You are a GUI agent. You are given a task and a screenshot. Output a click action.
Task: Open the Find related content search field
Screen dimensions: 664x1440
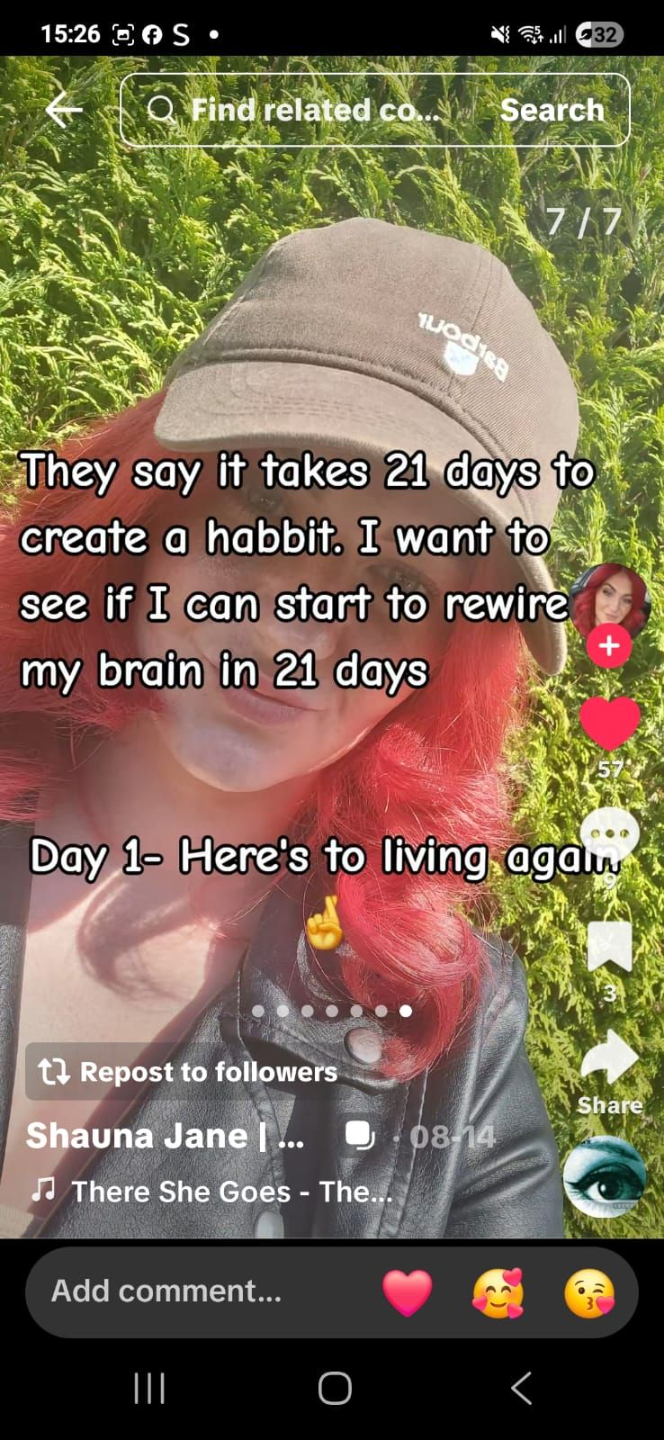(x=300, y=110)
